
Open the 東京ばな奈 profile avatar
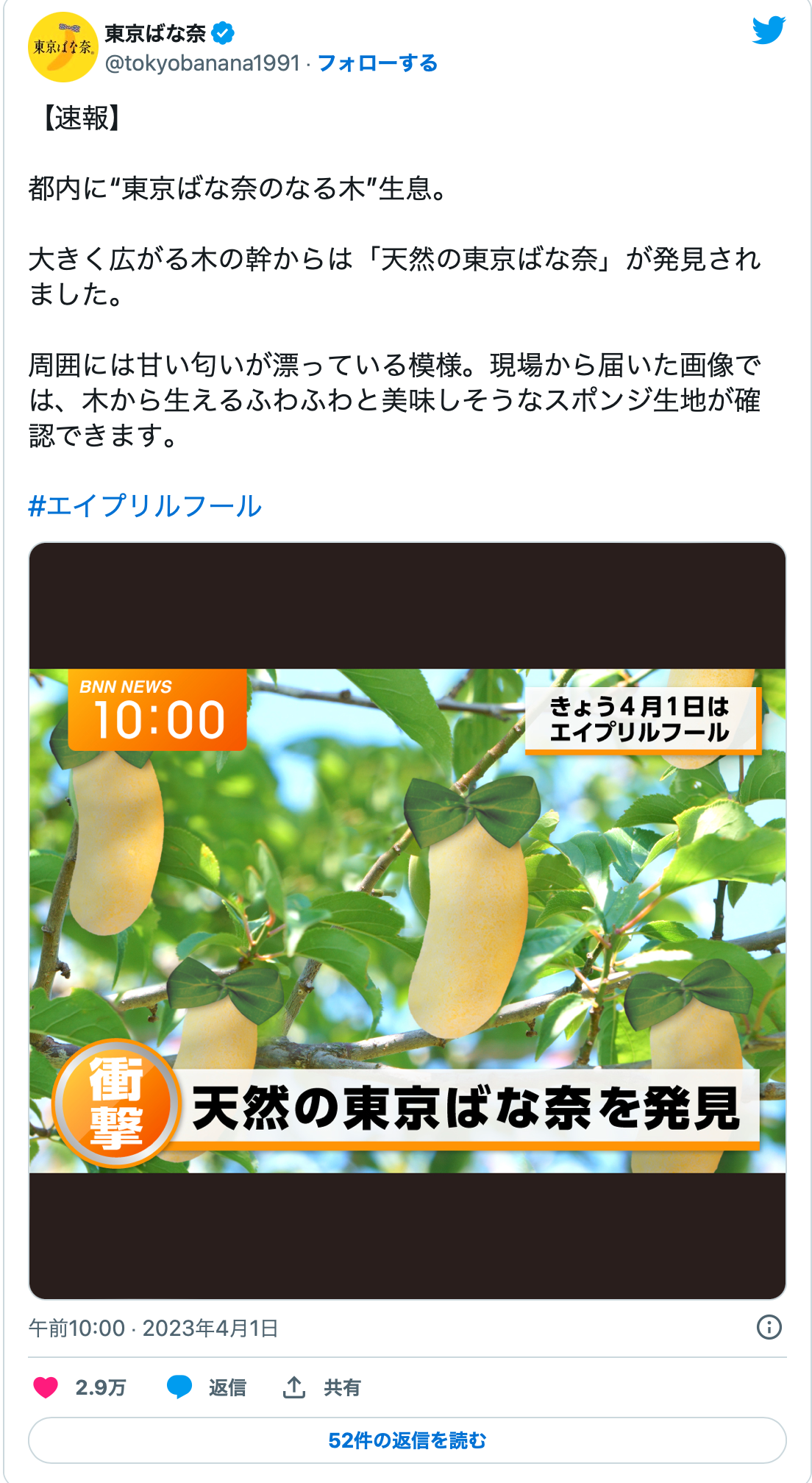coord(63,47)
